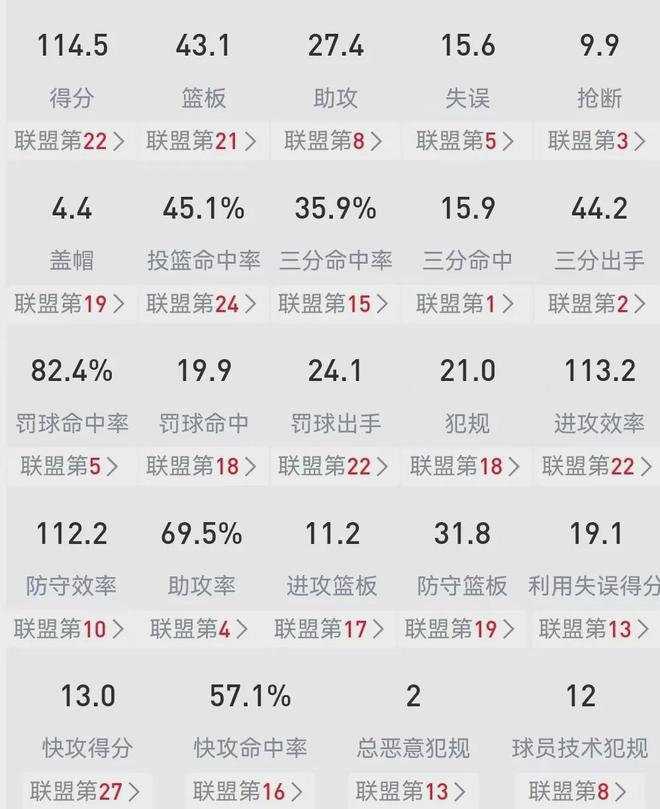Show league ranking for 罚球命中
660x809 pixels.
tap(201, 466)
